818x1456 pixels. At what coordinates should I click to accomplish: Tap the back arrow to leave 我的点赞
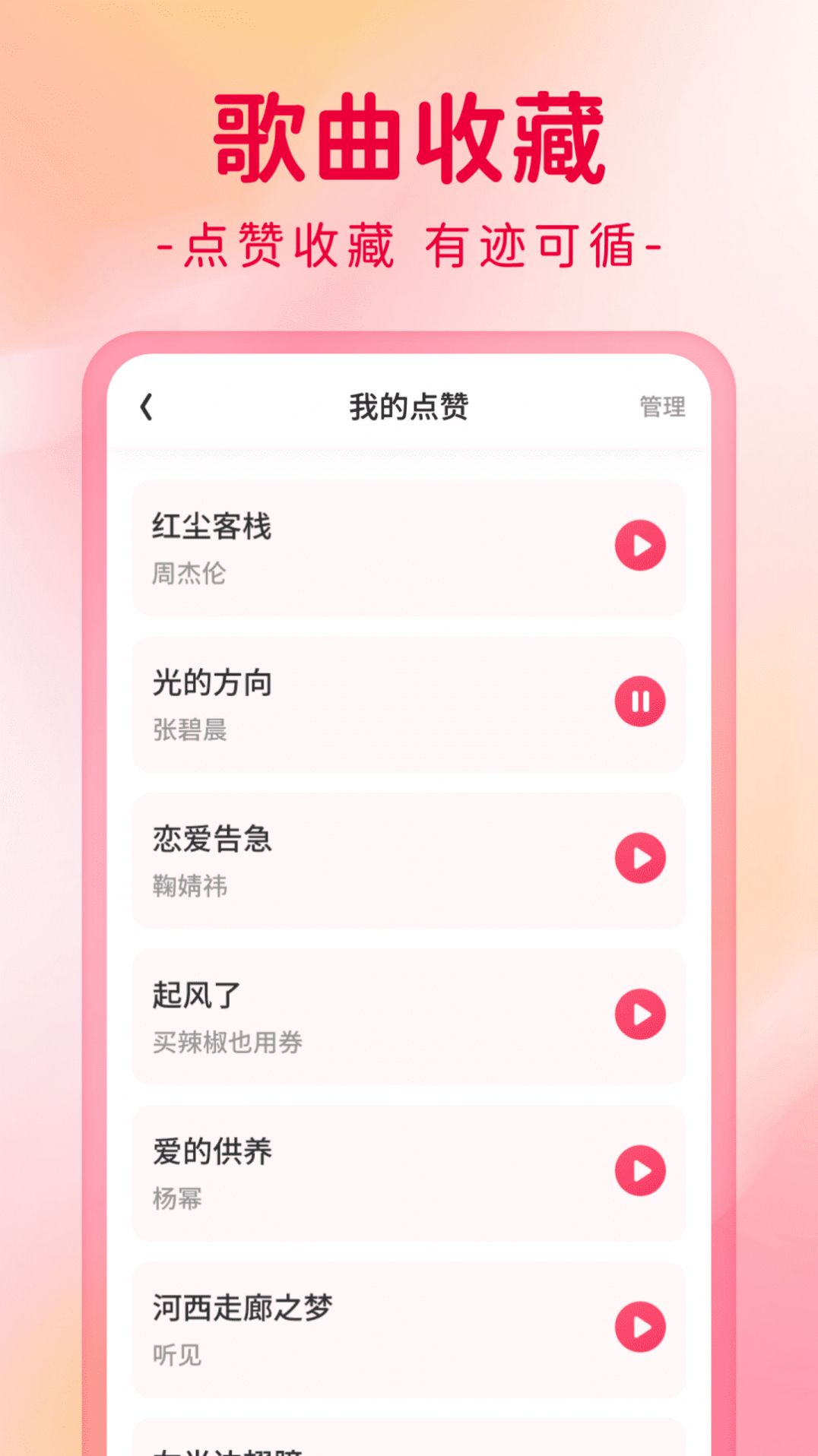[x=147, y=407]
